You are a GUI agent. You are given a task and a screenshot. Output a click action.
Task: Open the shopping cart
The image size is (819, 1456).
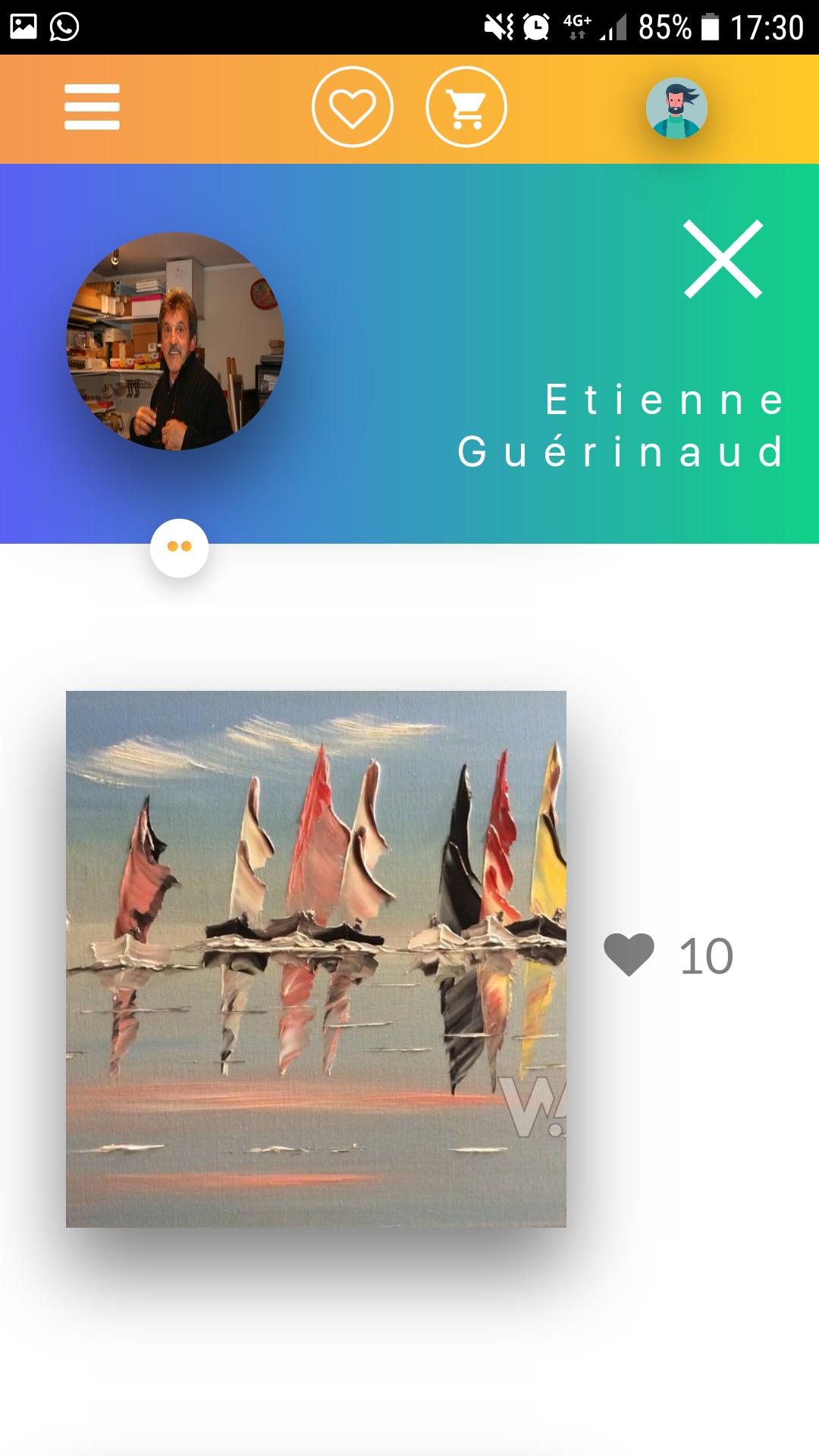466,107
